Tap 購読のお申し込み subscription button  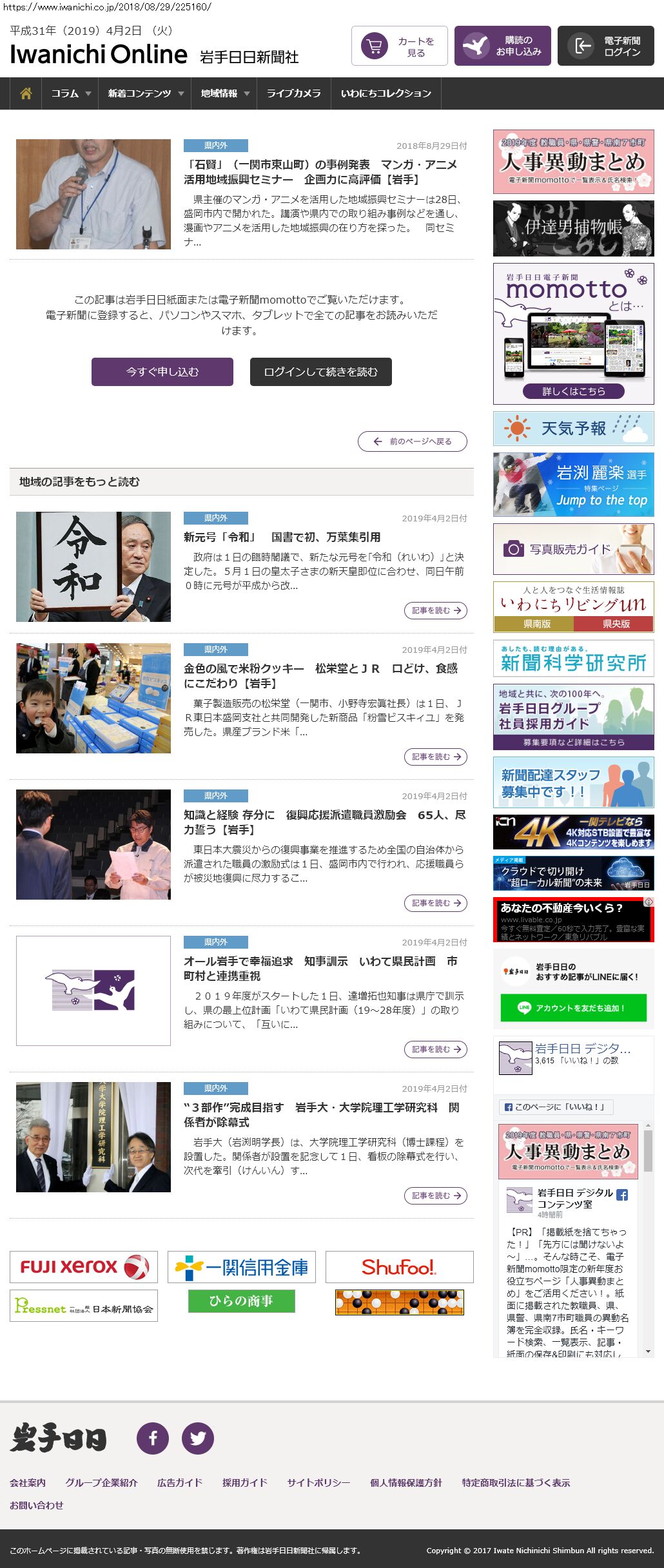coord(502,46)
